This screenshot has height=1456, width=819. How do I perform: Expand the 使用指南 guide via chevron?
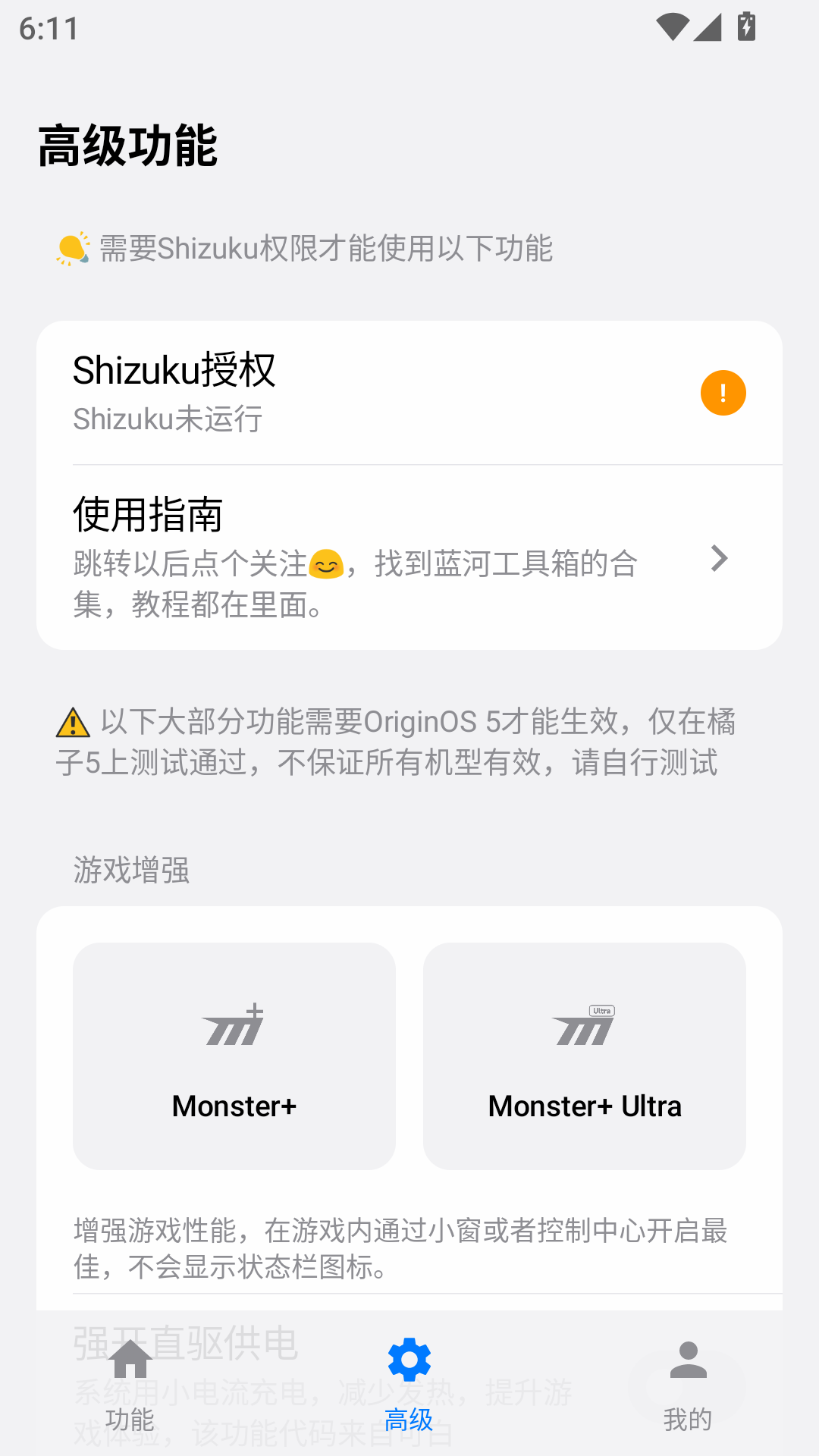(x=719, y=558)
